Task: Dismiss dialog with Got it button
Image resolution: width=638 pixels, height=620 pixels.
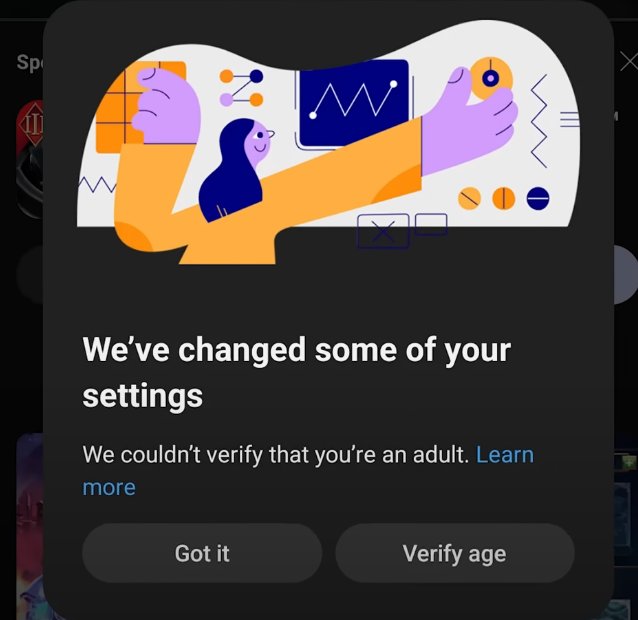Action: pos(202,553)
